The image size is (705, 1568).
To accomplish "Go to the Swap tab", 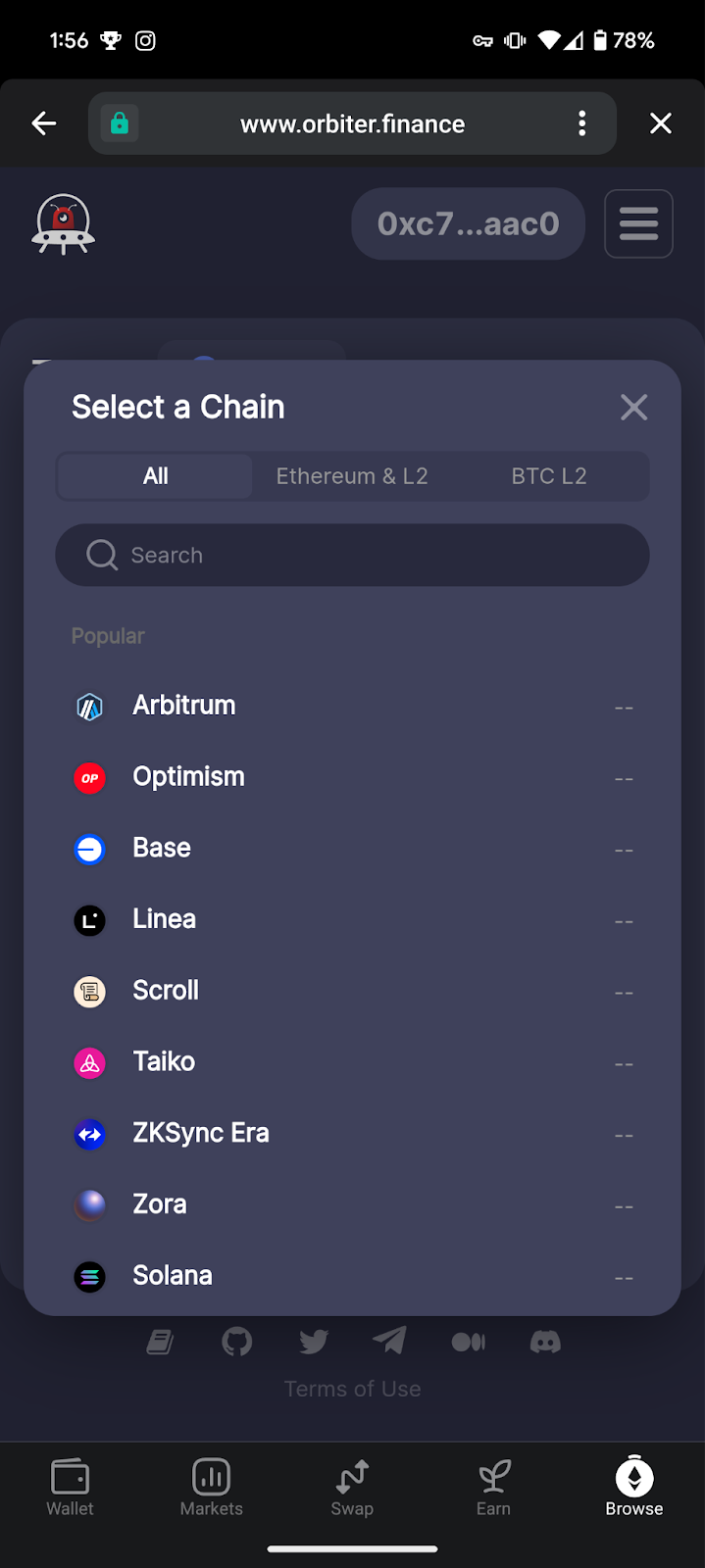I will coord(352,1488).
